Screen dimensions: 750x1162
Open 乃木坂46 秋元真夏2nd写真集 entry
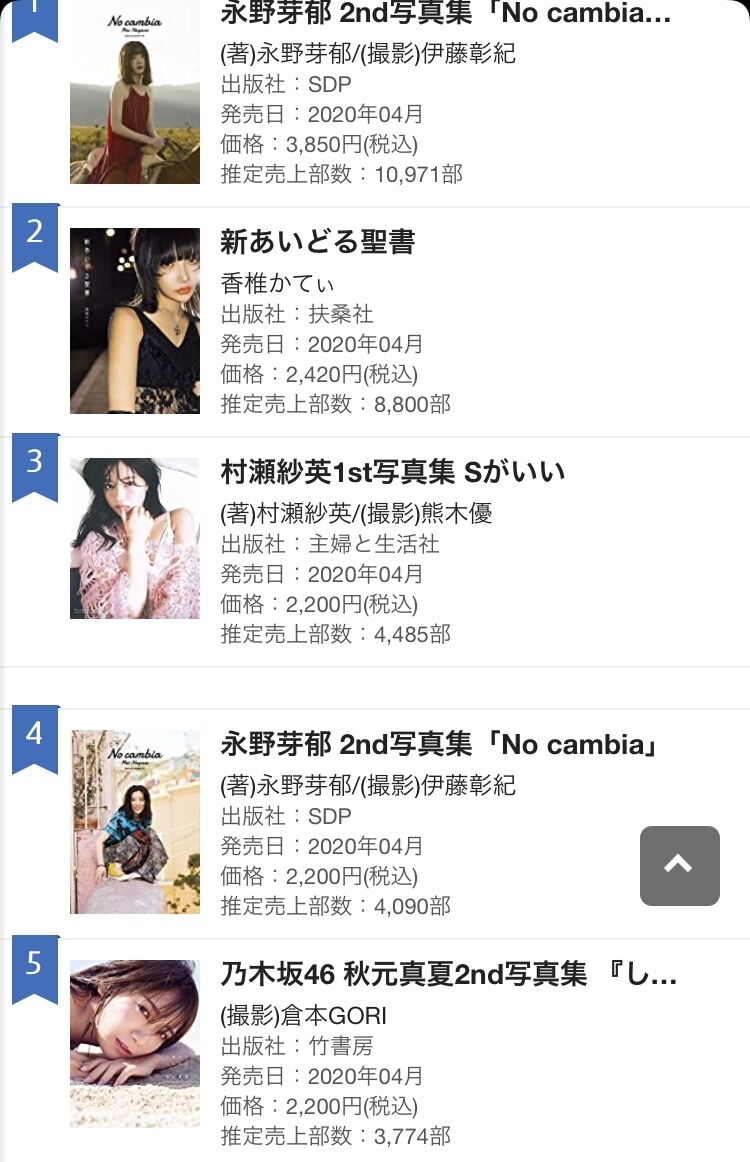449,975
